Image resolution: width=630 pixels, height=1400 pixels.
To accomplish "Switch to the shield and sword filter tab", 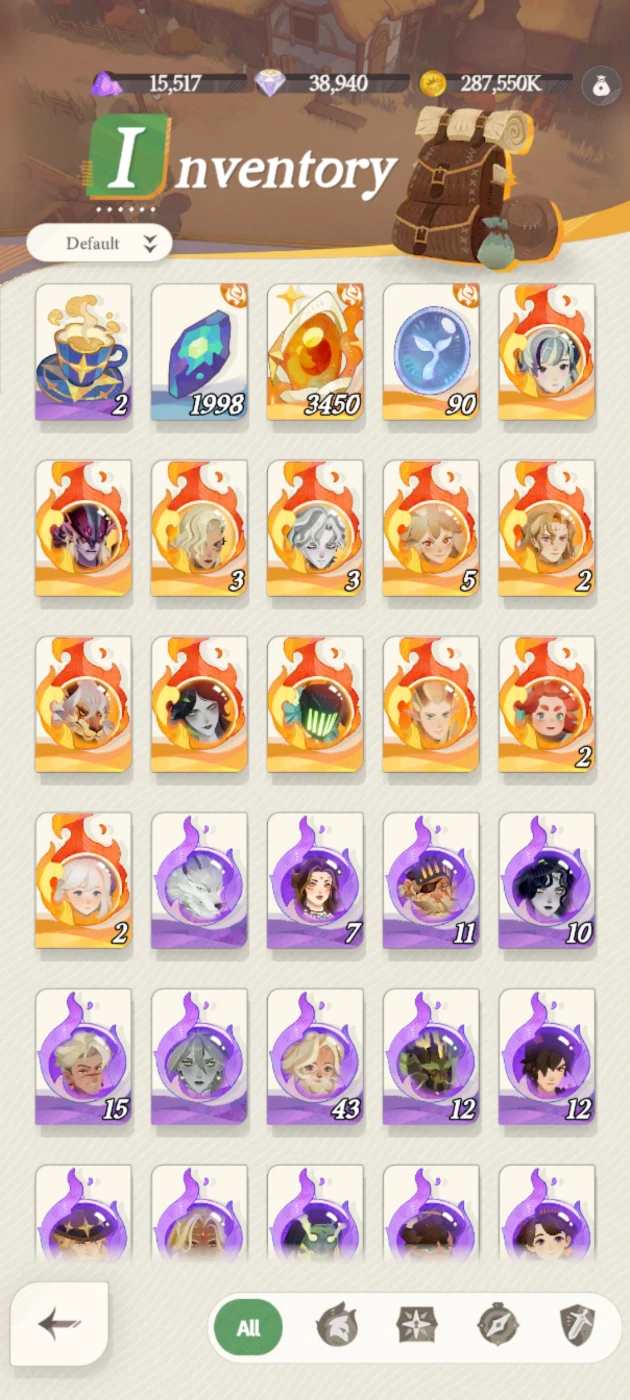I will 577,1327.
